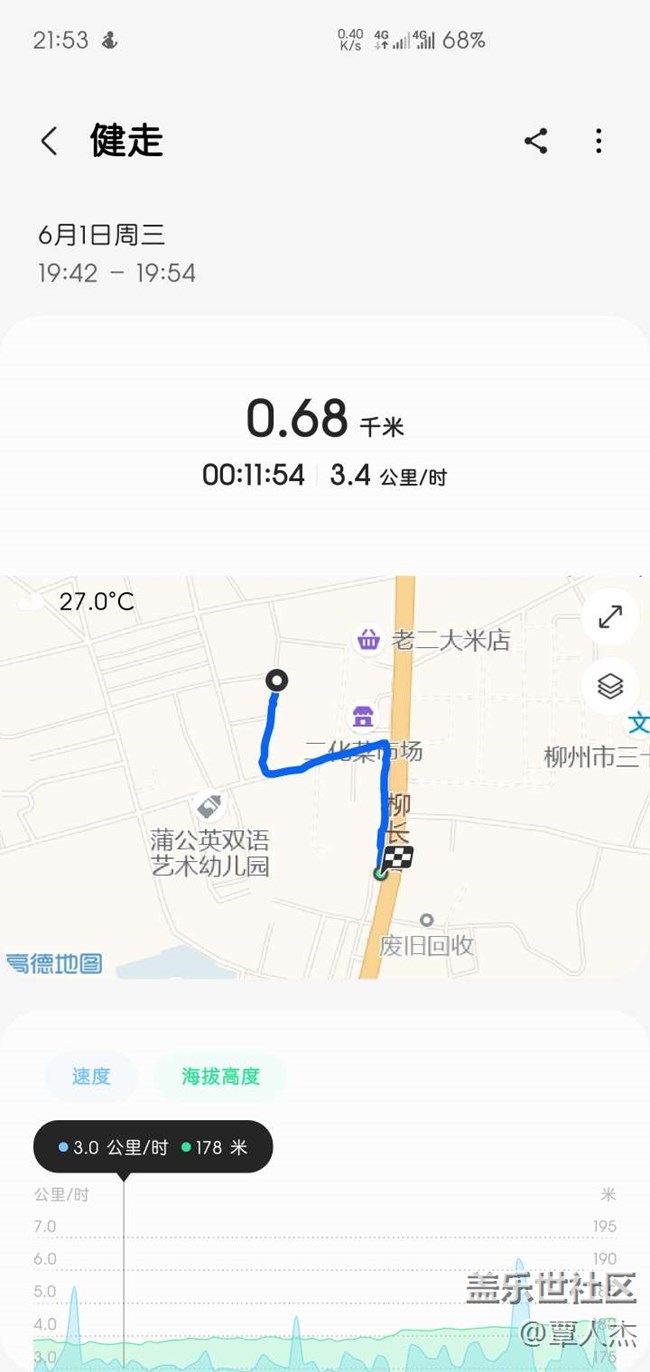The width and height of the screenshot is (650, 1372).
Task: Toggle the 速度 chart chip
Action: (91, 1076)
